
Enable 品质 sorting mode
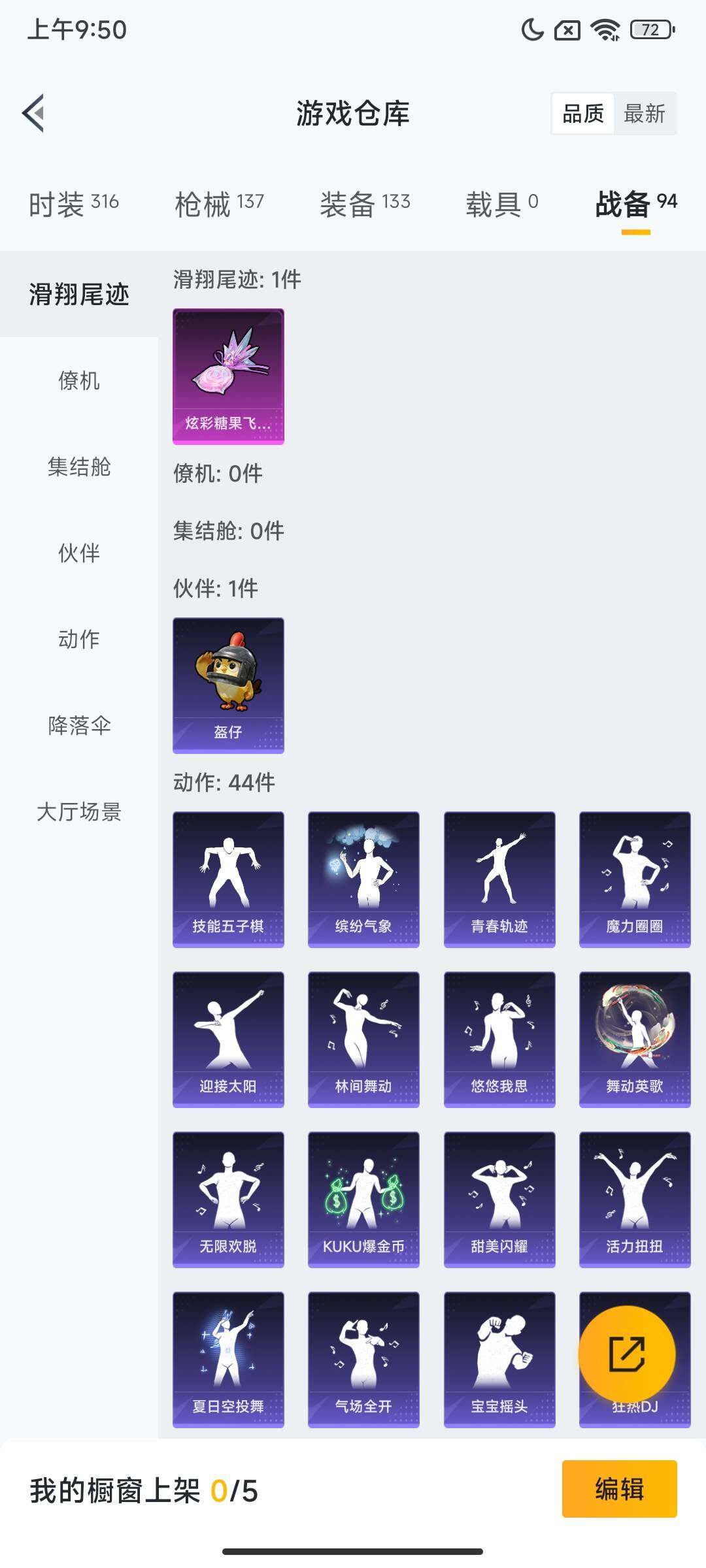584,115
